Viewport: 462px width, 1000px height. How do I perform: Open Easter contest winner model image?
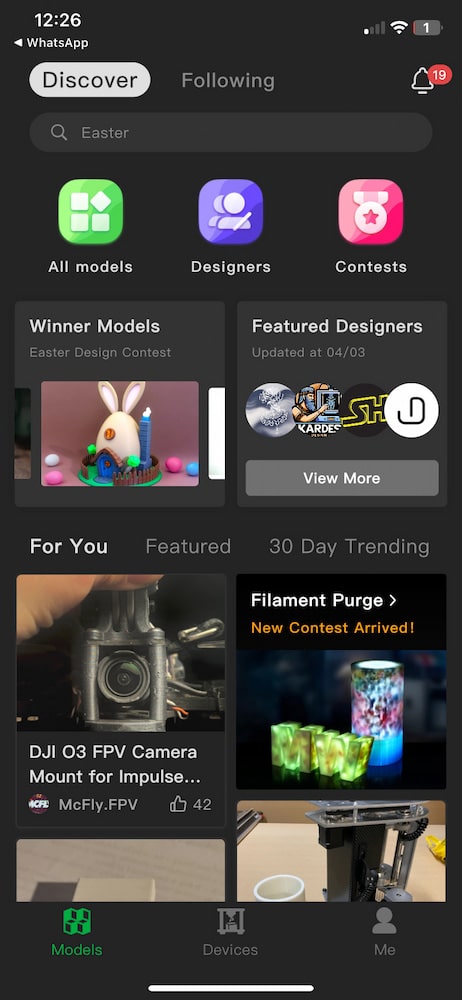coord(120,434)
